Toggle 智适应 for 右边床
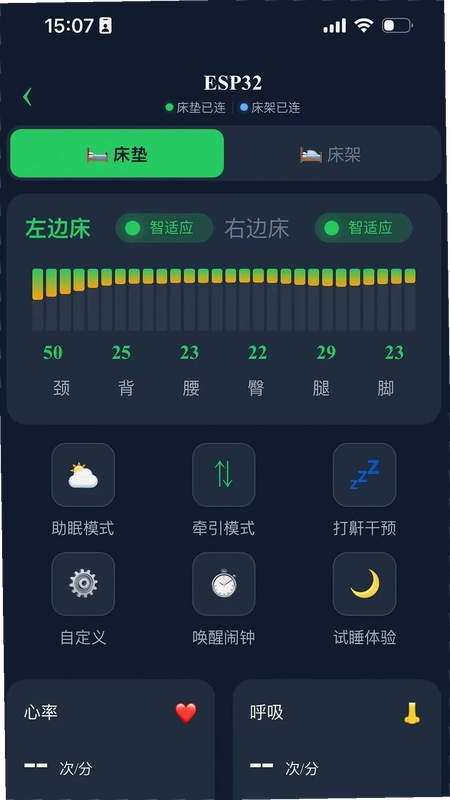Screen dimensions: 450x800 [x=363, y=228]
